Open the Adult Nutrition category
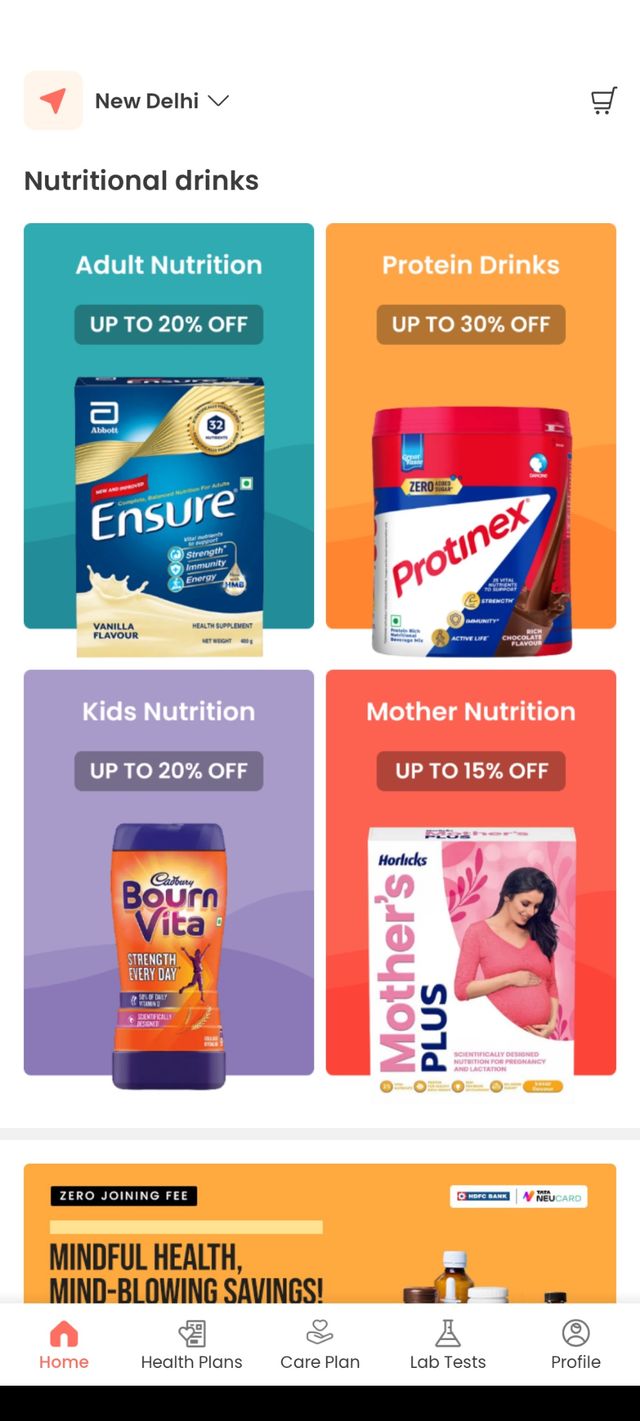Screen dimensions: 640x1421 click(x=169, y=426)
